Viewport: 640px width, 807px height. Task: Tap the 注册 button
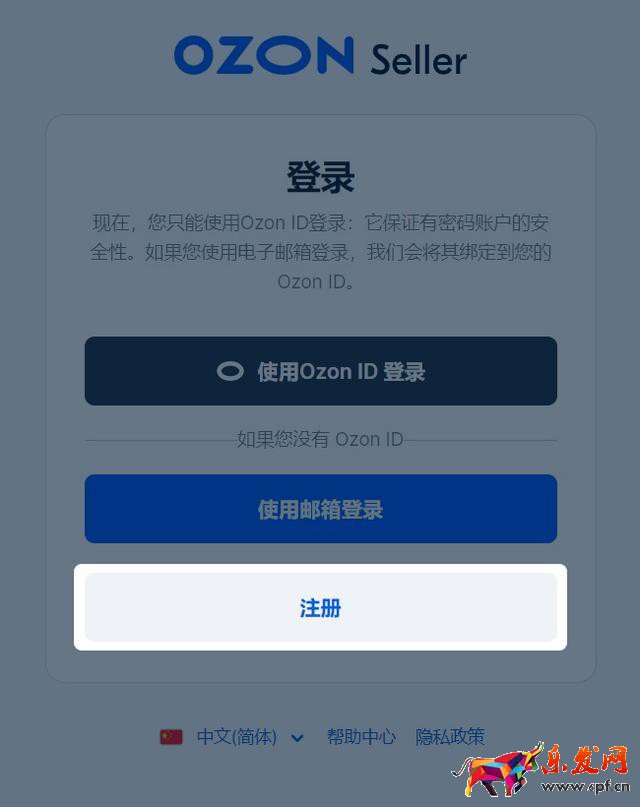320,608
